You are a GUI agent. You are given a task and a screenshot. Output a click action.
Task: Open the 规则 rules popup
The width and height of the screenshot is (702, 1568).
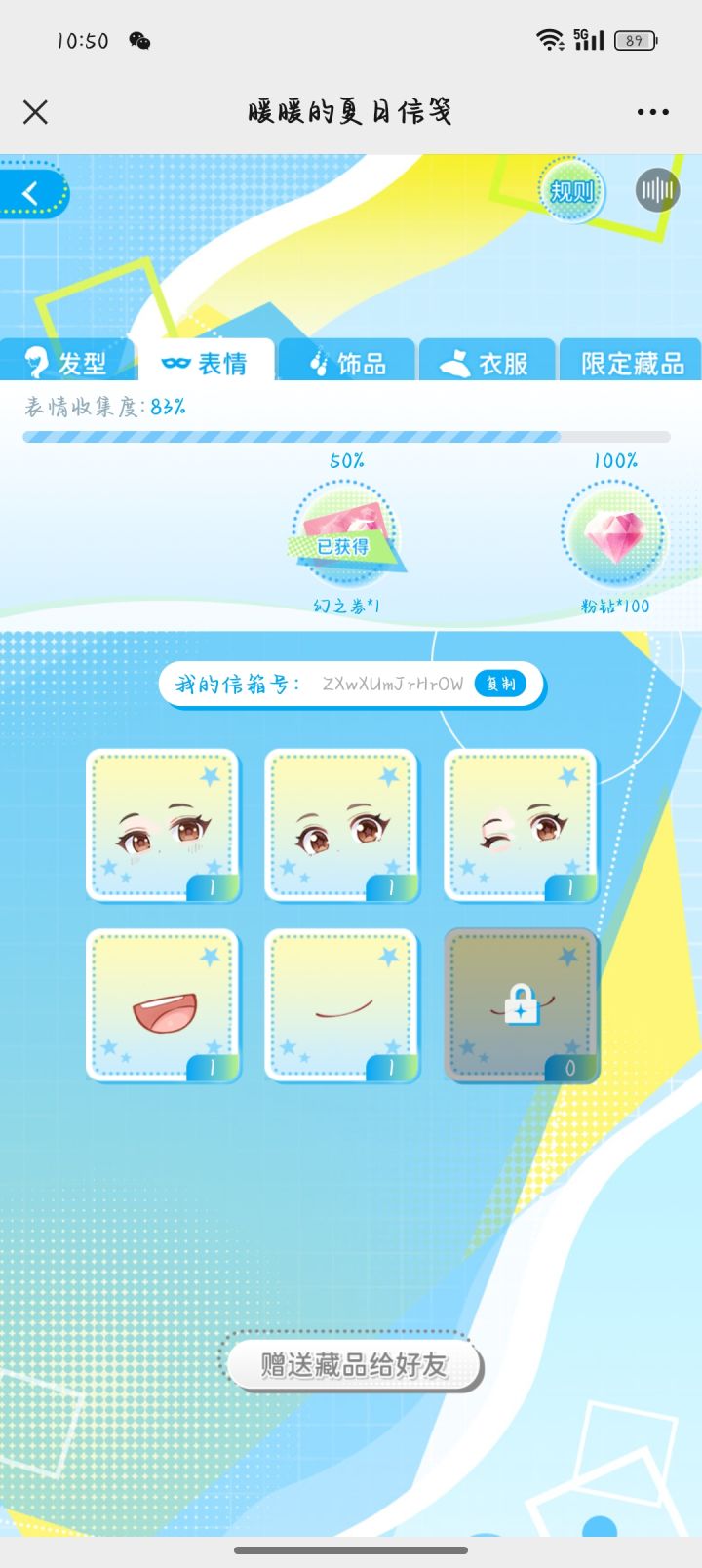(571, 189)
